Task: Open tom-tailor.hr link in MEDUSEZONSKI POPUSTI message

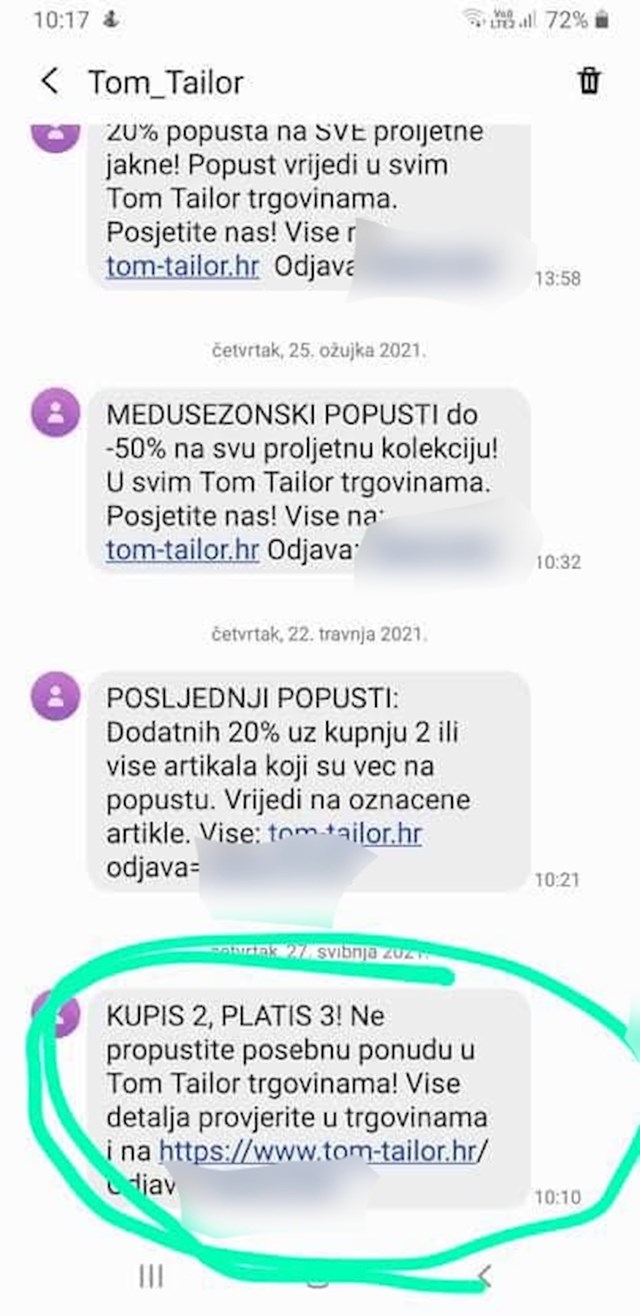Action: click(183, 550)
